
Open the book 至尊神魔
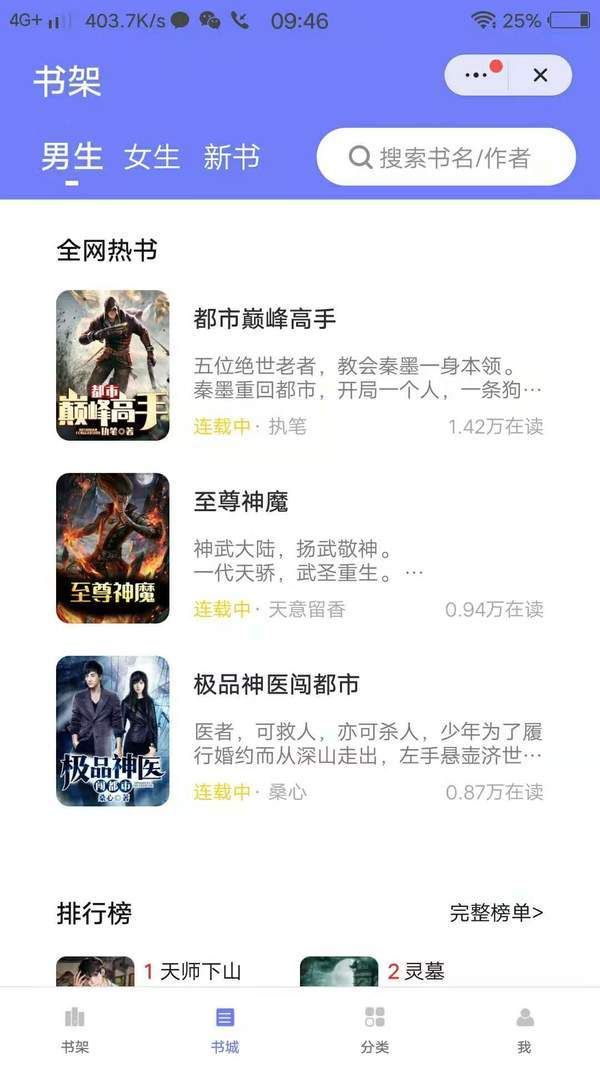tap(241, 502)
